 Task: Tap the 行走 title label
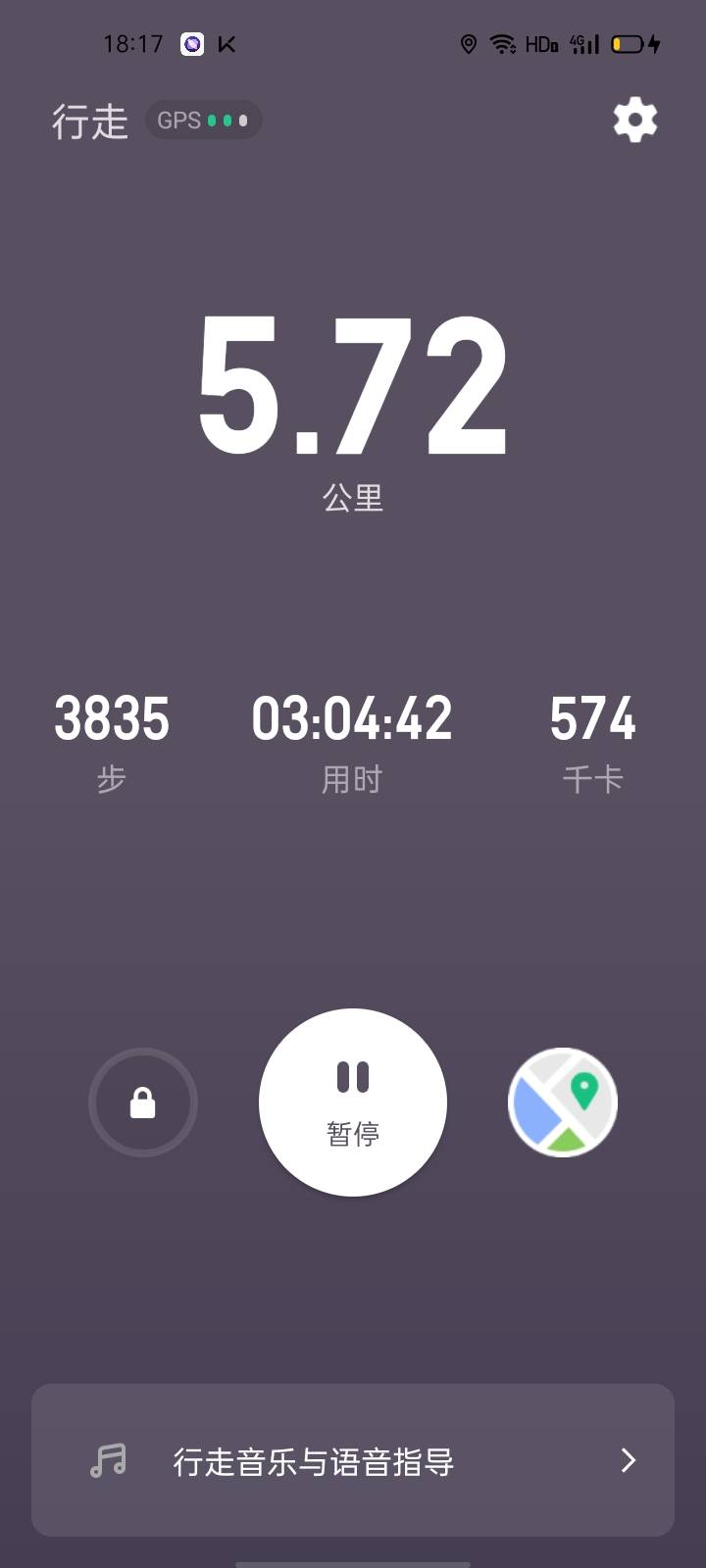(x=89, y=121)
